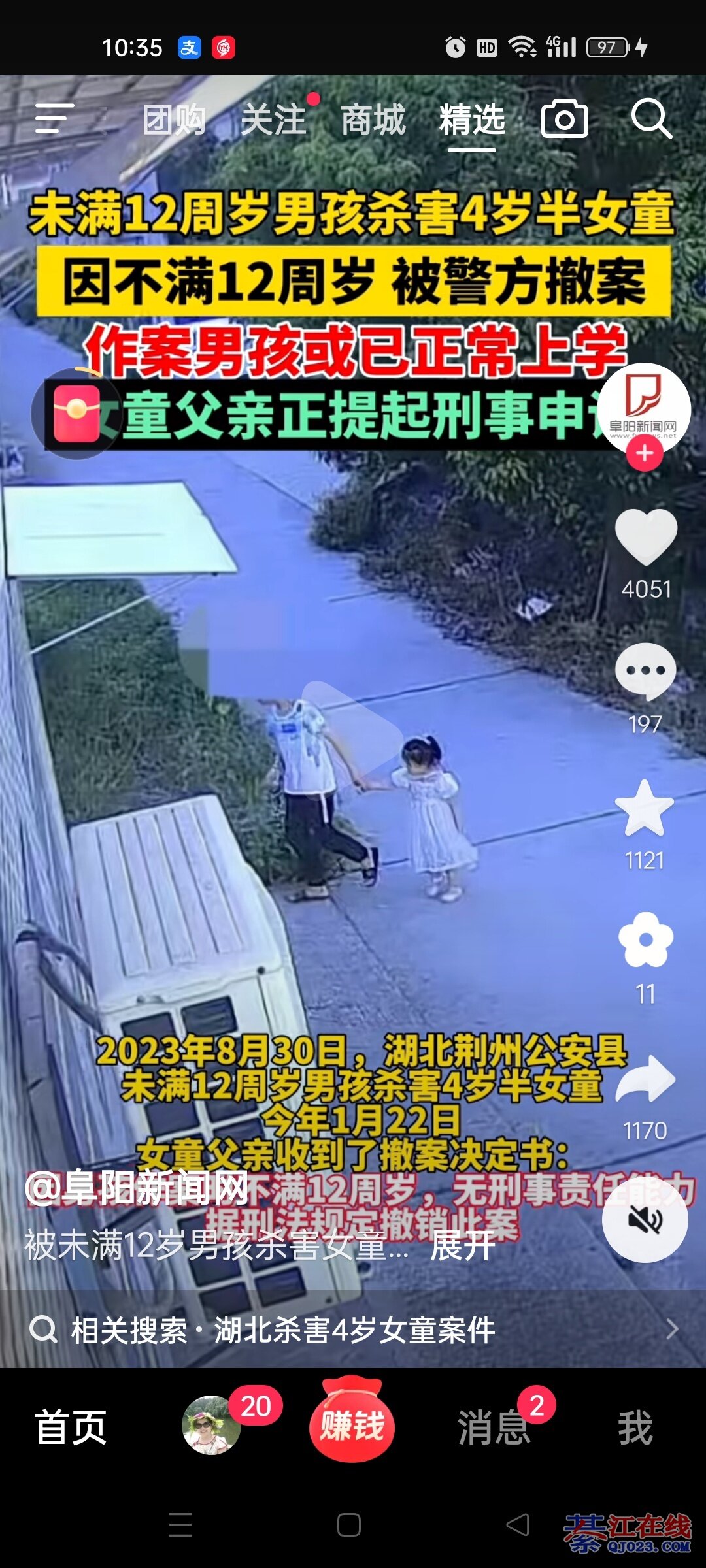Viewport: 706px width, 1568px height.
Task: Open @阜阳新闻网 author profile
Action: pos(136,1188)
